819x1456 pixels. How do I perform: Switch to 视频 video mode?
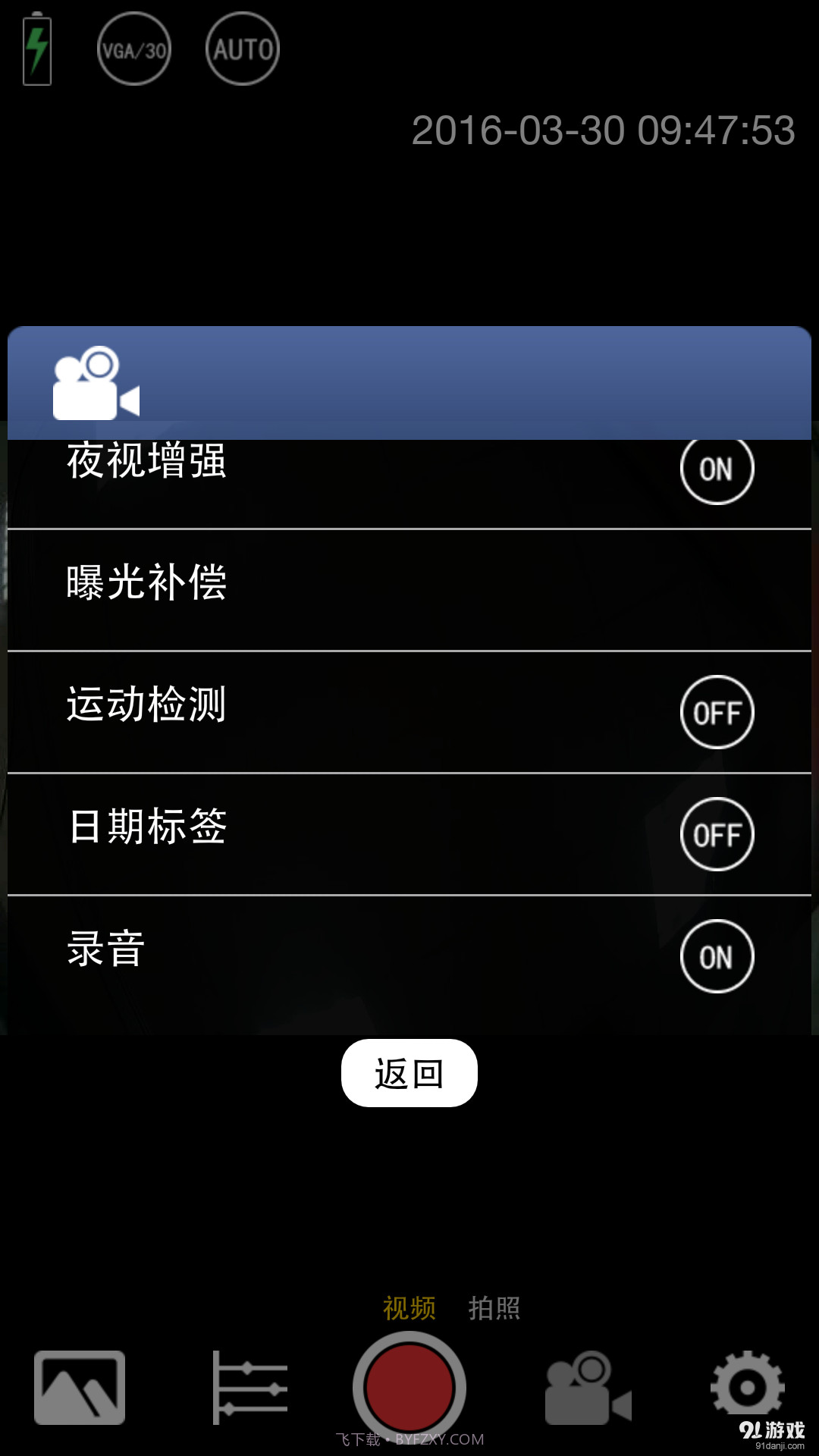click(x=409, y=1308)
